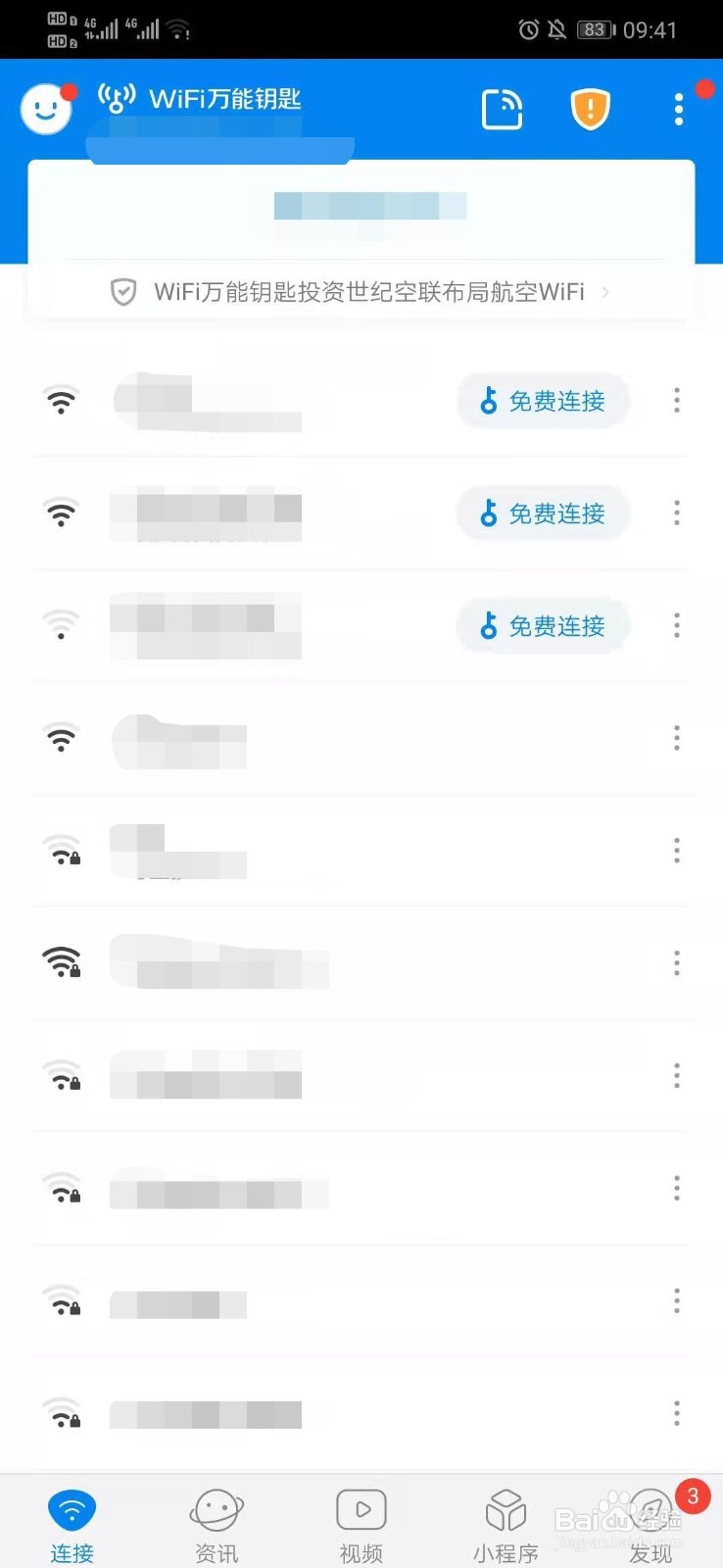Select the weak WiFi signal icon of the third network
The width and height of the screenshot is (723, 1568).
tap(61, 624)
